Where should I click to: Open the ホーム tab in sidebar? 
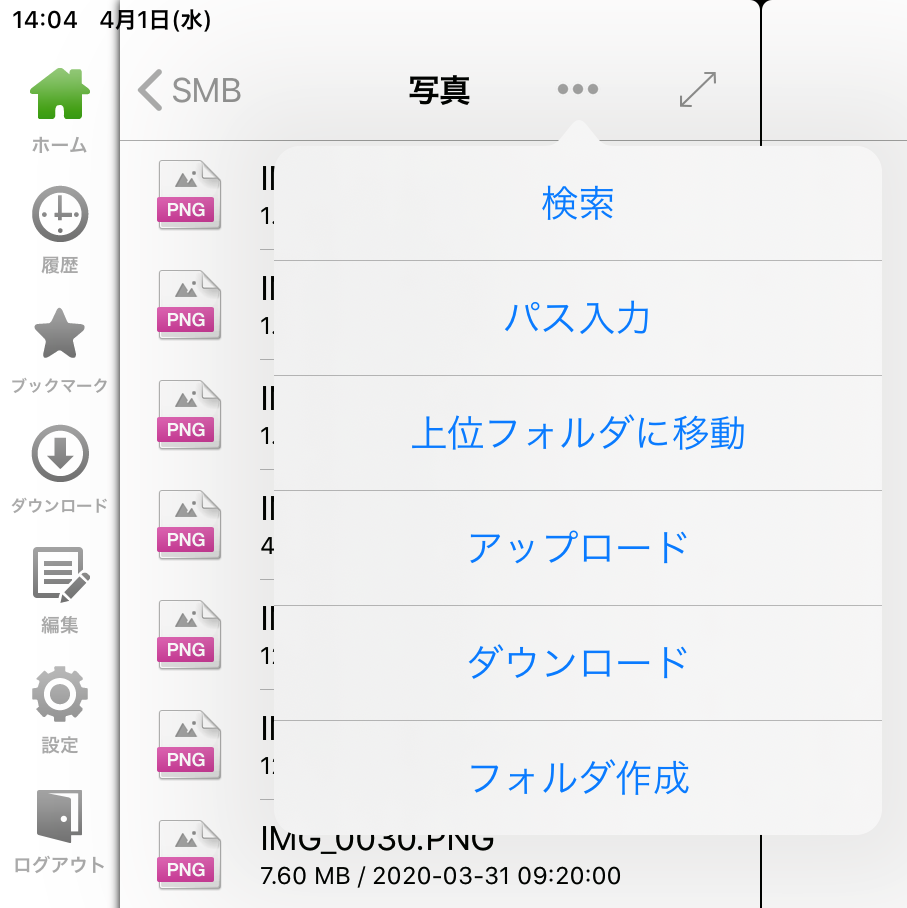[59, 110]
